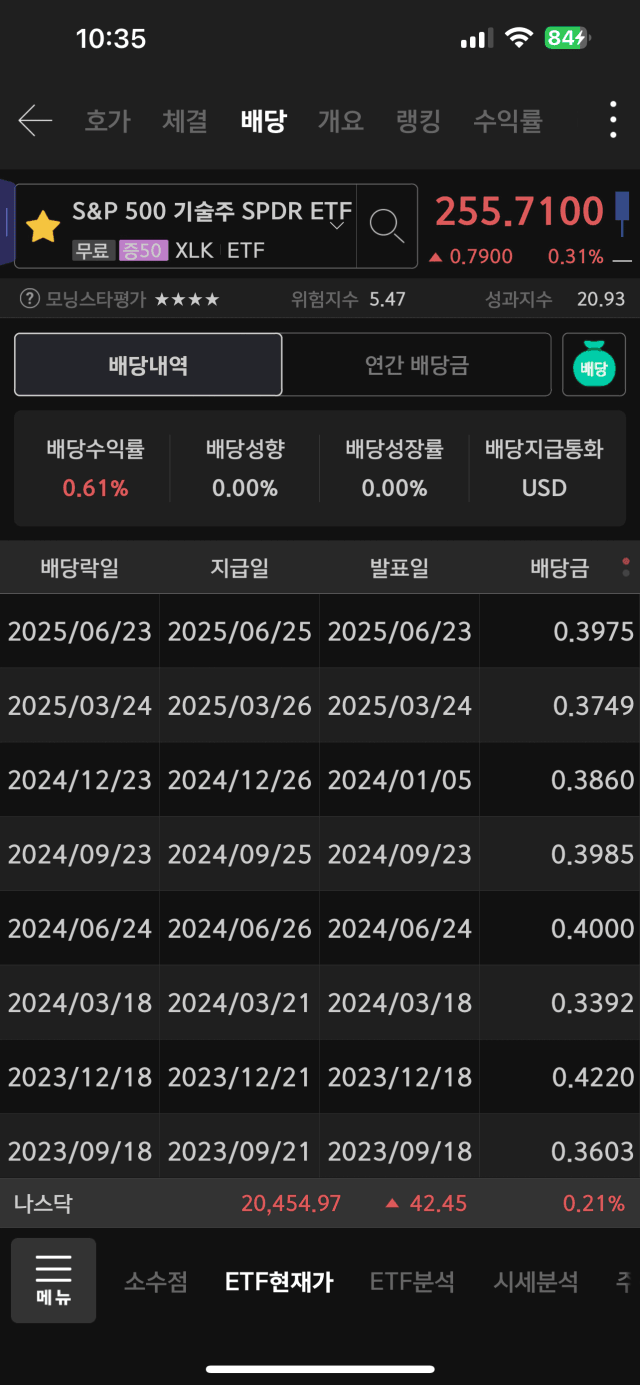Open the 나스닥 index ticker bar
640x1385 pixels.
click(x=320, y=1203)
